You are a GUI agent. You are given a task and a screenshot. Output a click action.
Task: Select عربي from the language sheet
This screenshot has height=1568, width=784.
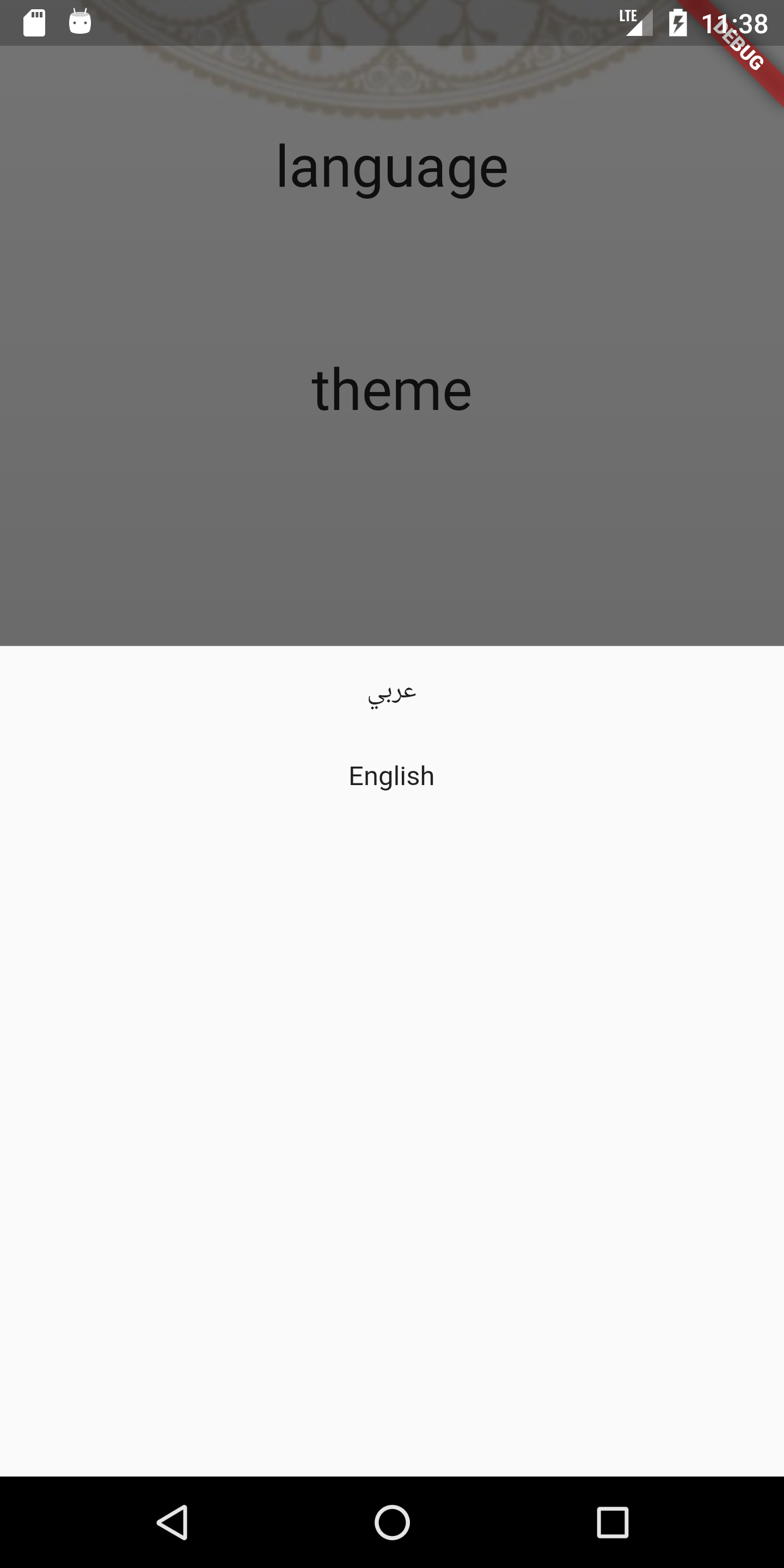click(391, 694)
